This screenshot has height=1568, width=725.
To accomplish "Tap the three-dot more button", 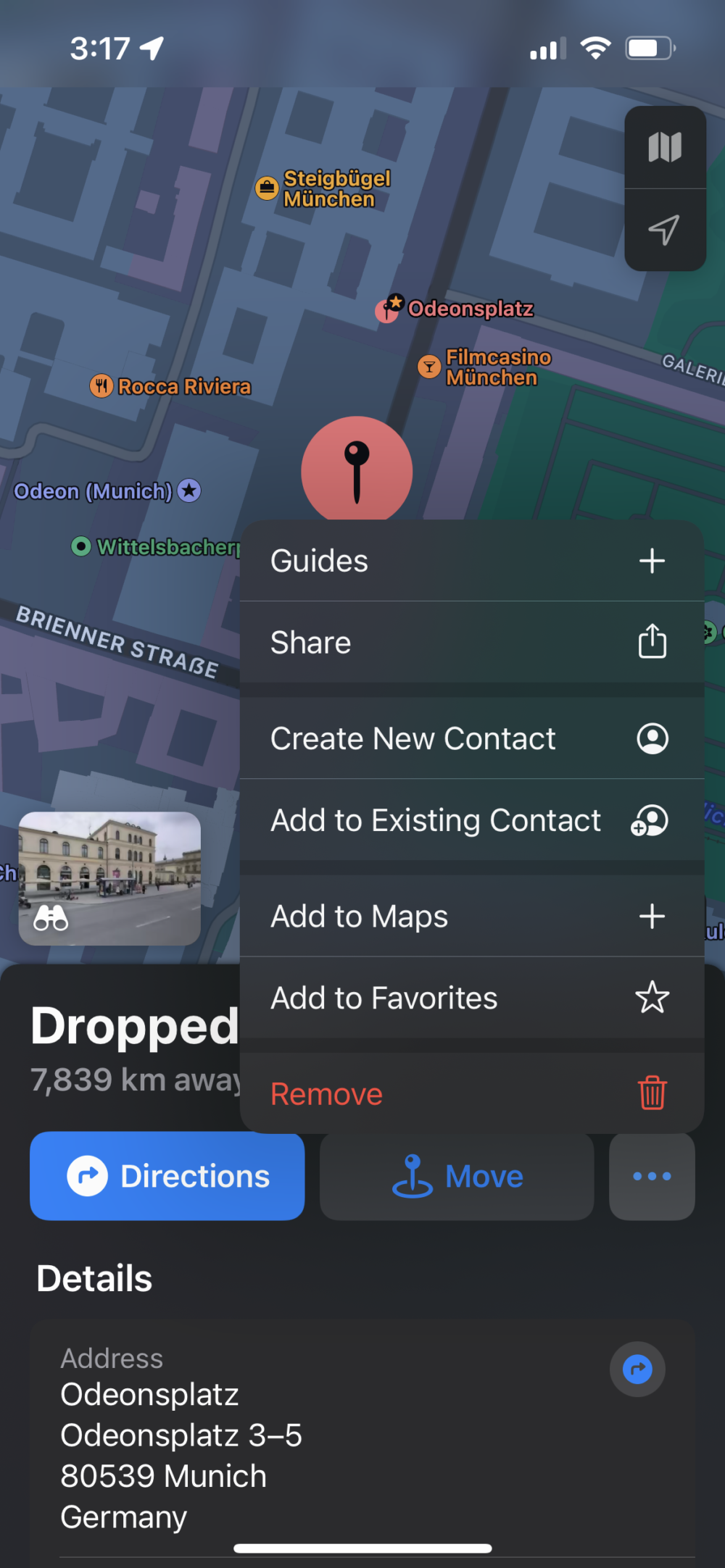I will 652,1176.
